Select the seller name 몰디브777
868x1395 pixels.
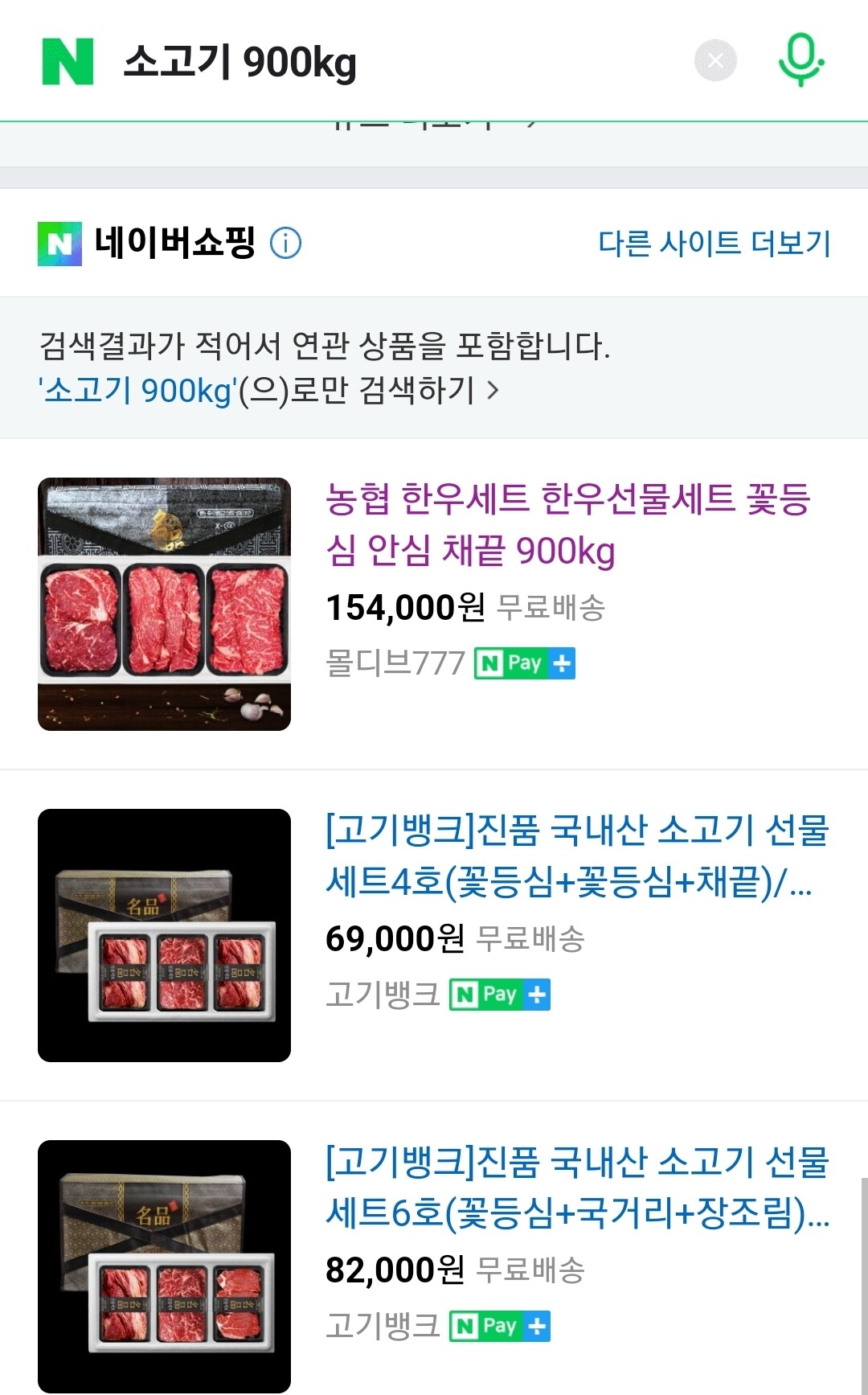(x=392, y=663)
